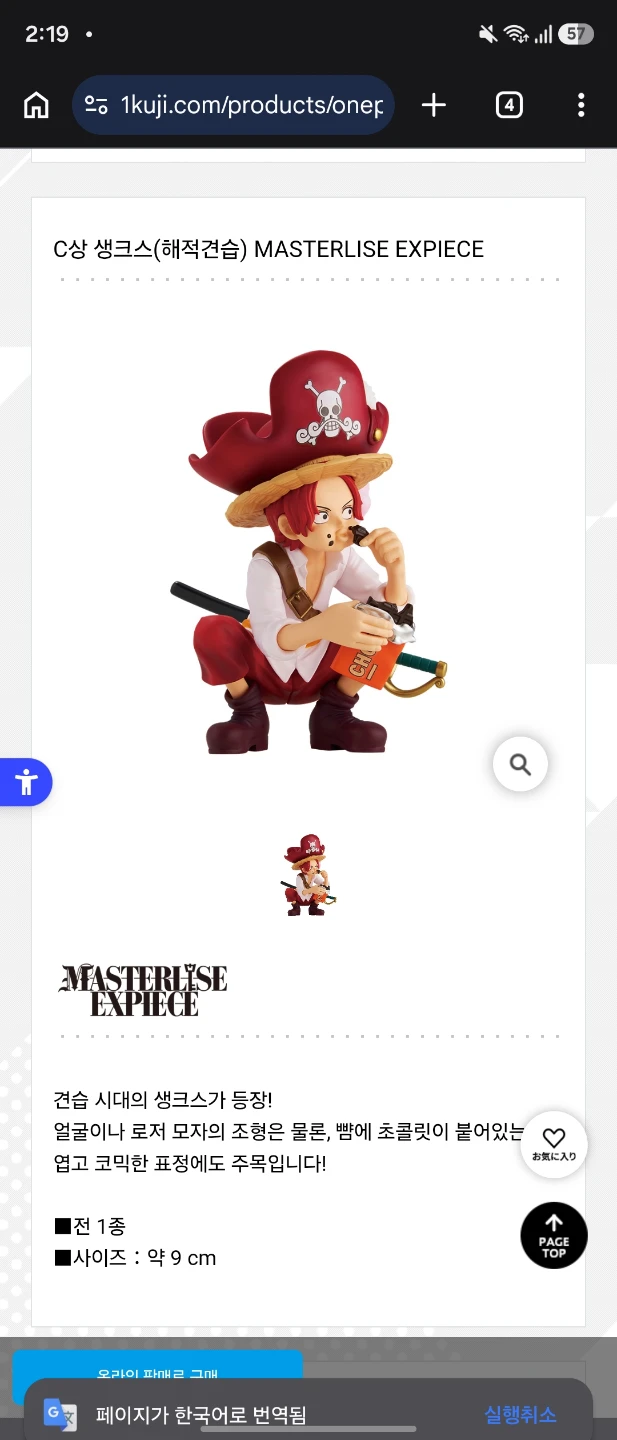Go to the browser home page

(36, 105)
